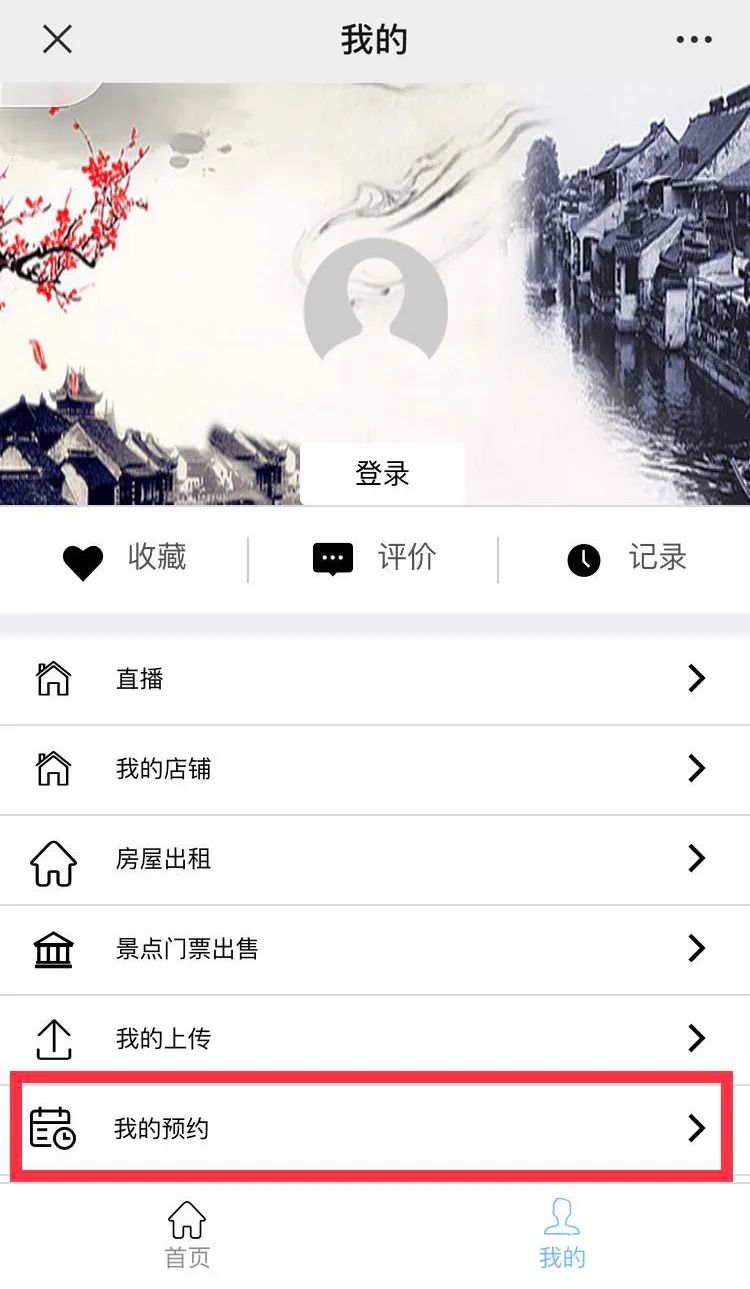750x1289 pixels.
Task: Open 收藏 favorites
Action: (125, 559)
